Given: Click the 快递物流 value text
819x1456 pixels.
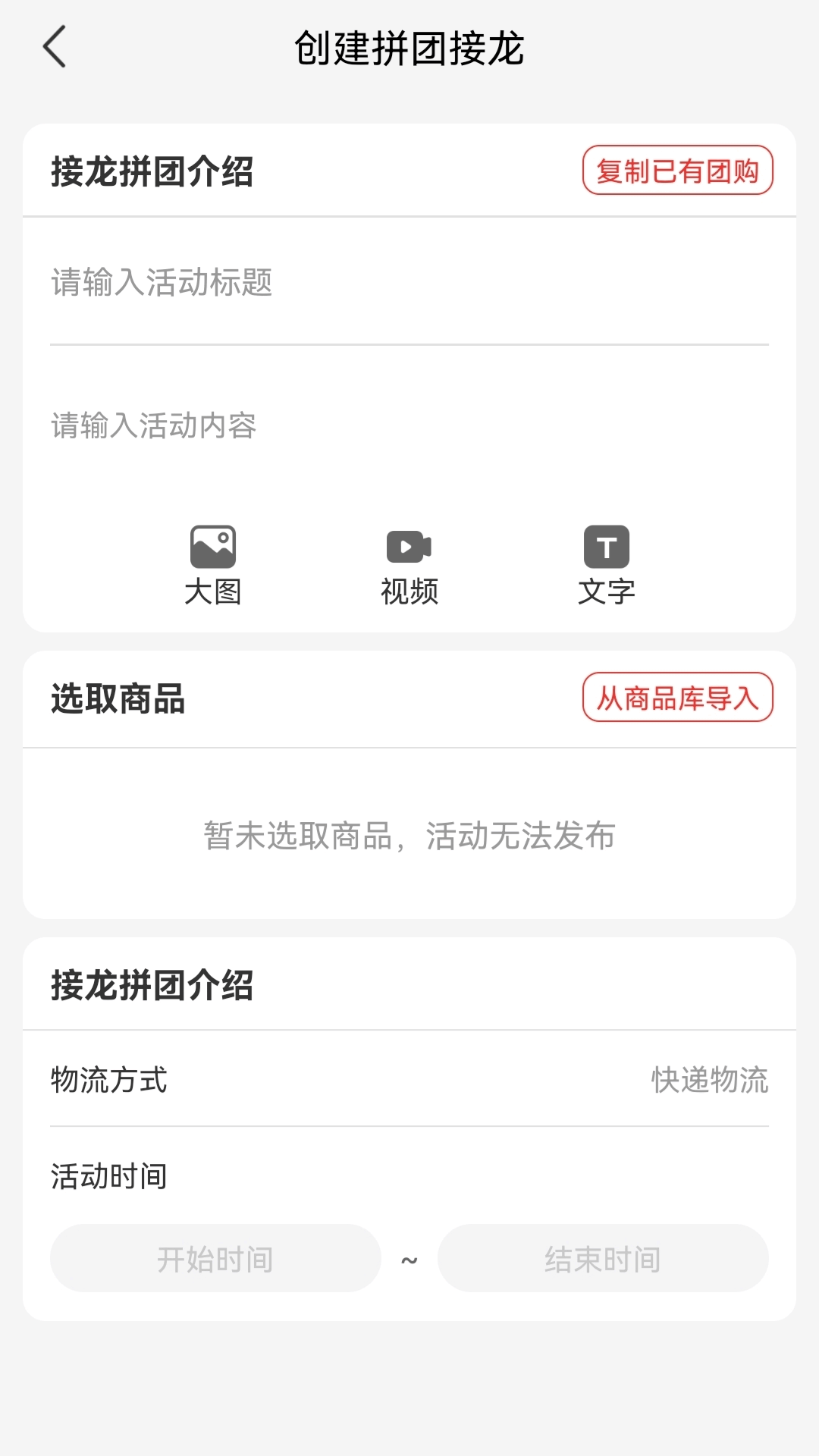Looking at the screenshot, I should [710, 1081].
